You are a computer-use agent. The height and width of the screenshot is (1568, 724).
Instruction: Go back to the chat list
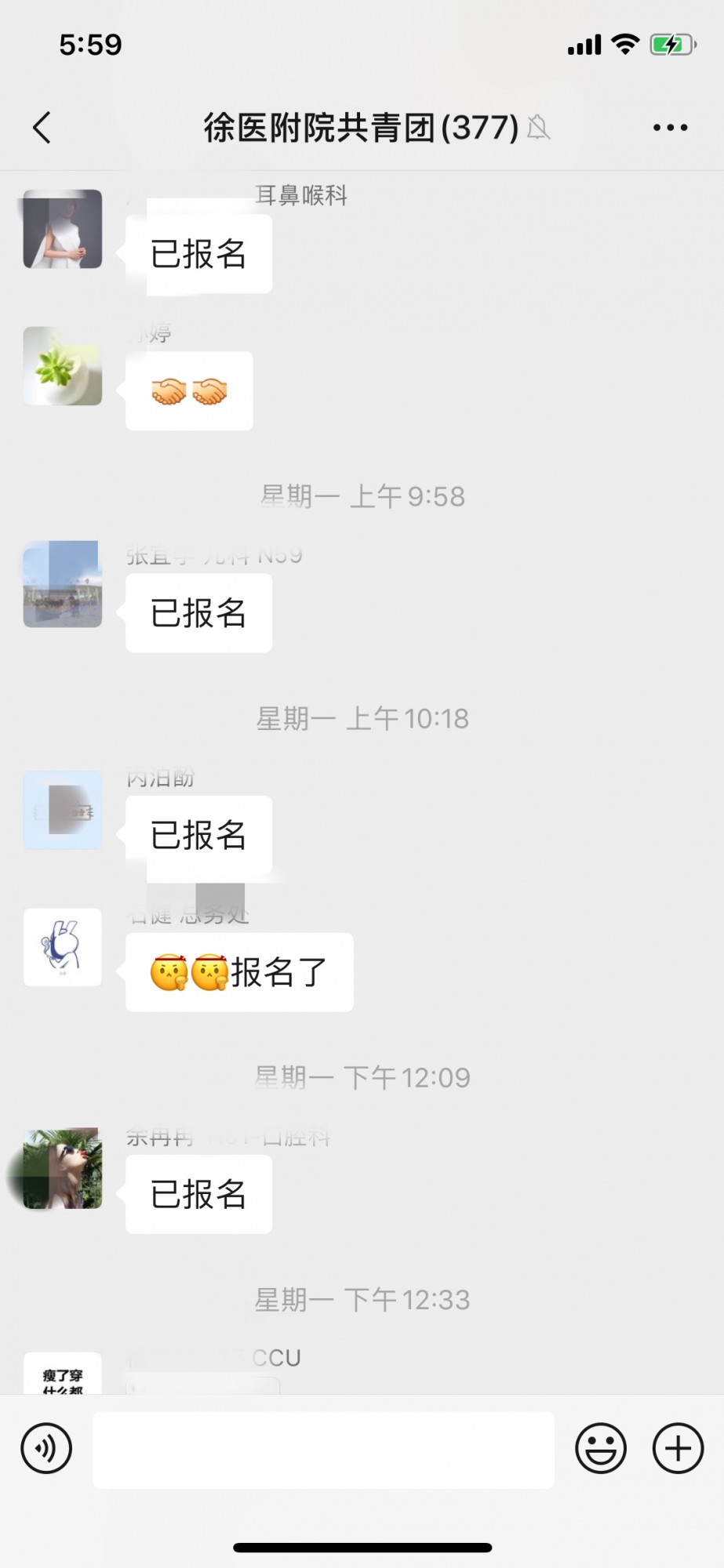(x=42, y=128)
